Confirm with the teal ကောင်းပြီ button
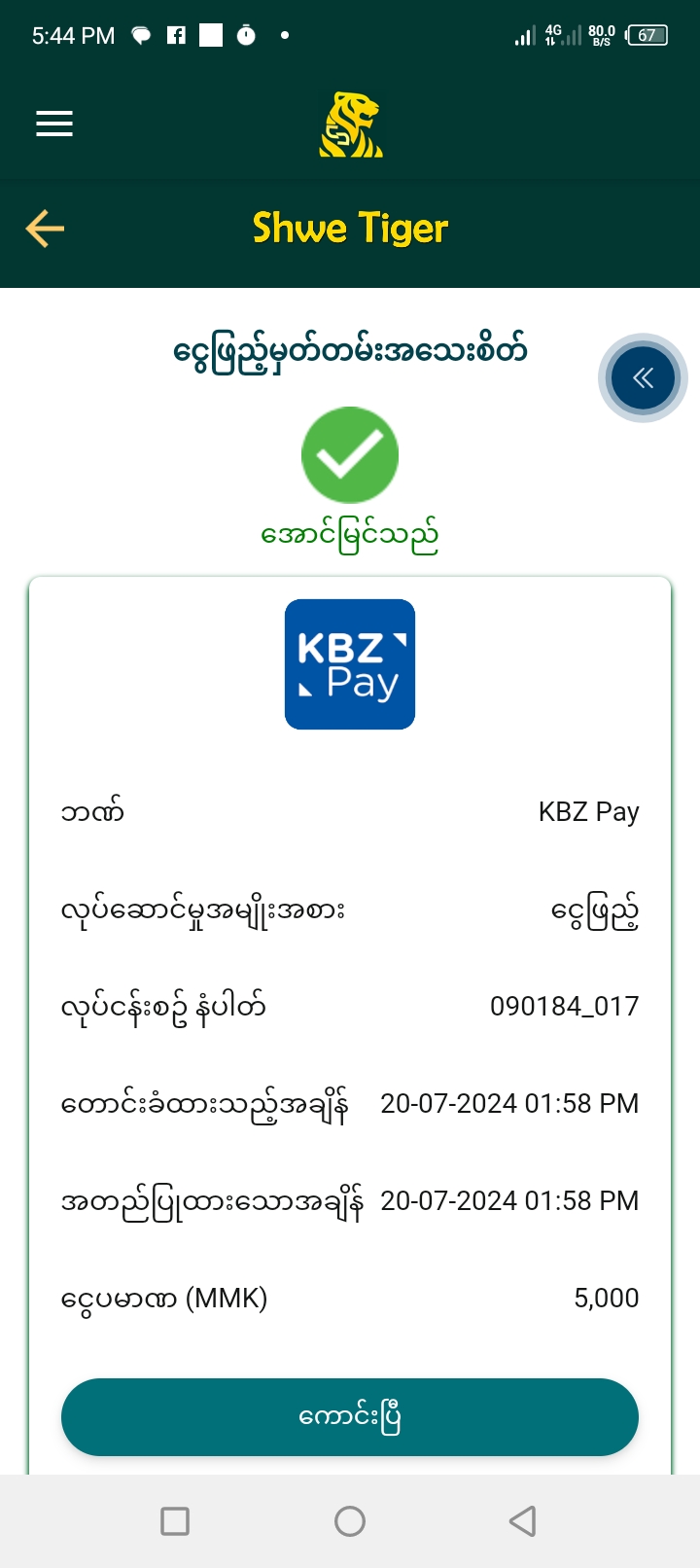700x1568 pixels. 350,1416
